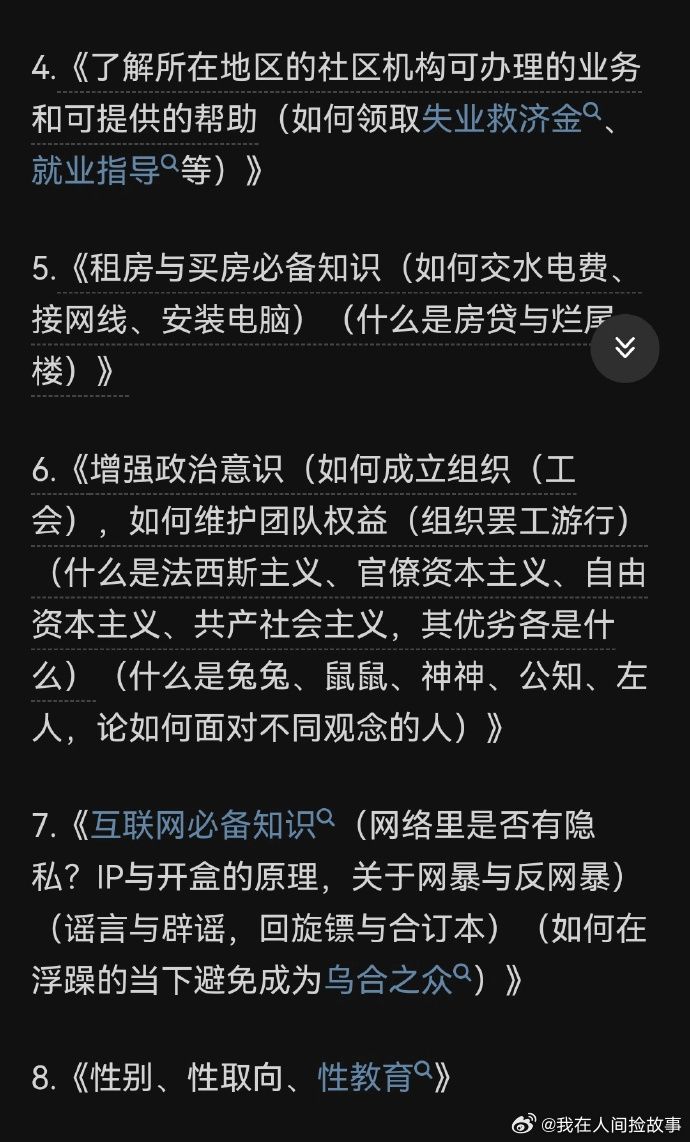Open the 互联网必备知识 search link

coord(212,826)
